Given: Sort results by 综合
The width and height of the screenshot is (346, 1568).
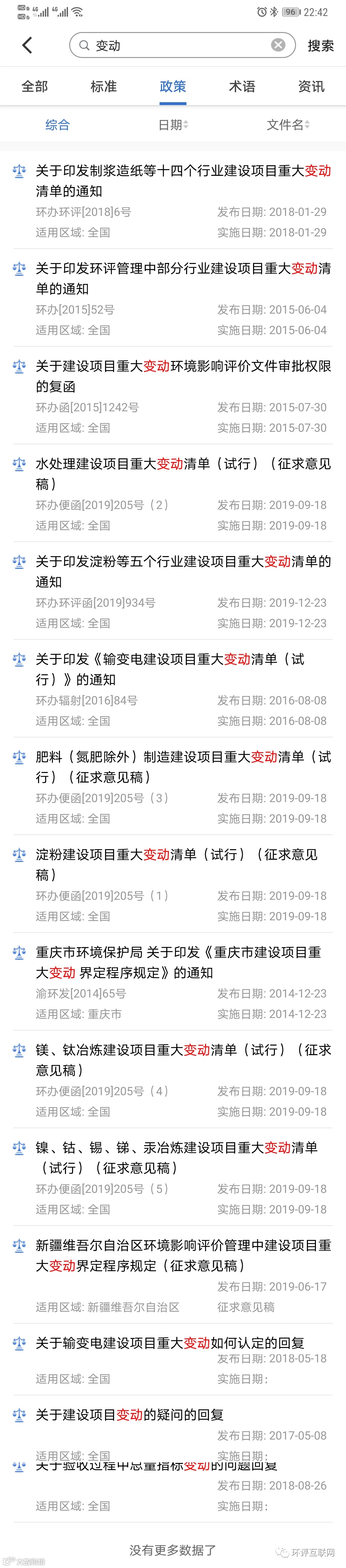Looking at the screenshot, I should coord(58,125).
